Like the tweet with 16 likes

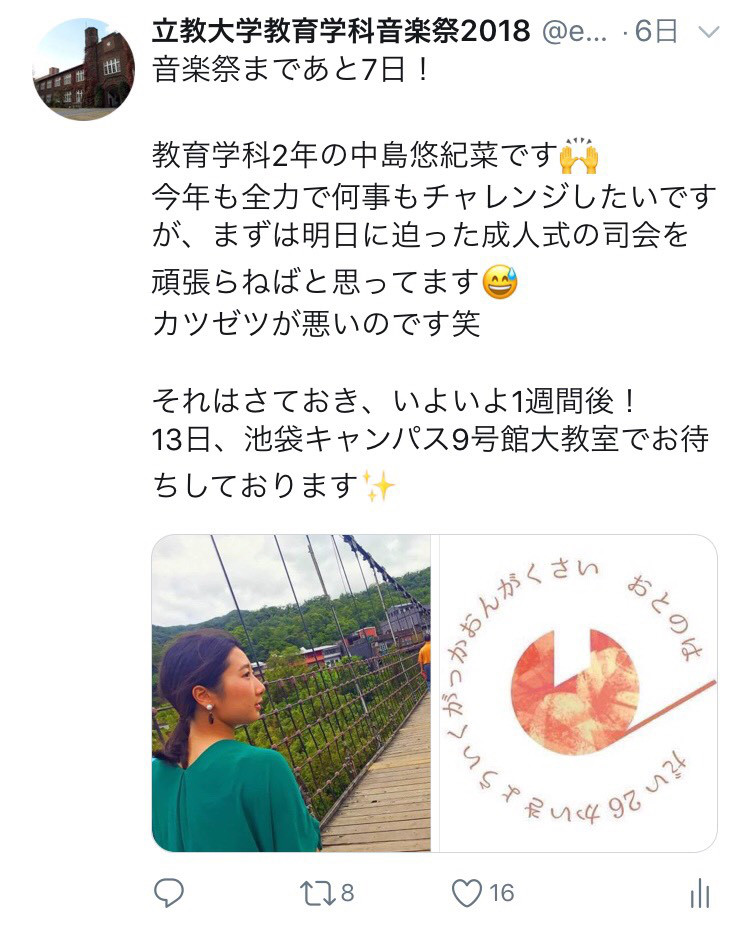(x=468, y=892)
